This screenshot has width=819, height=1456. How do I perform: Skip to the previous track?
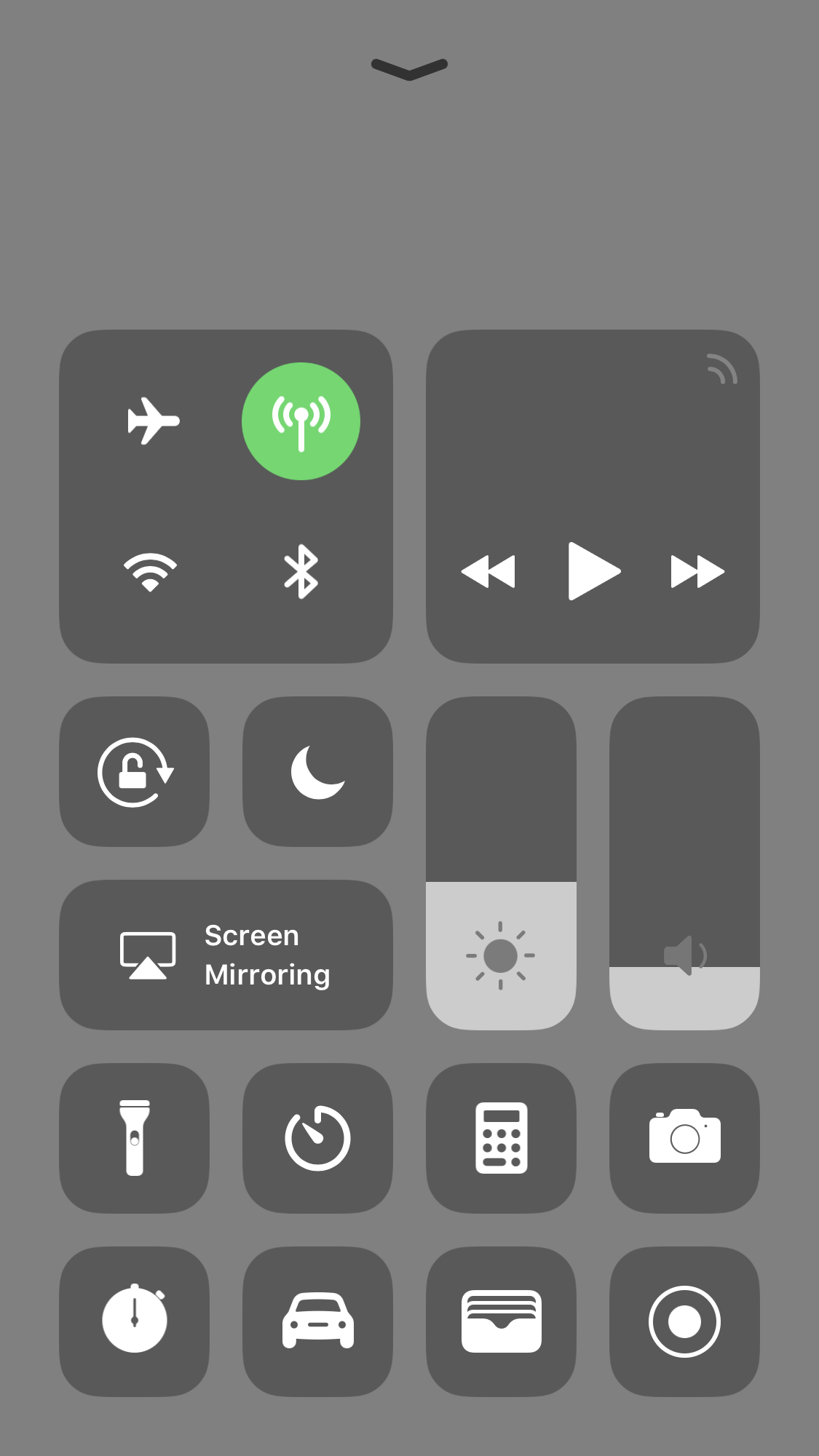[x=488, y=571]
